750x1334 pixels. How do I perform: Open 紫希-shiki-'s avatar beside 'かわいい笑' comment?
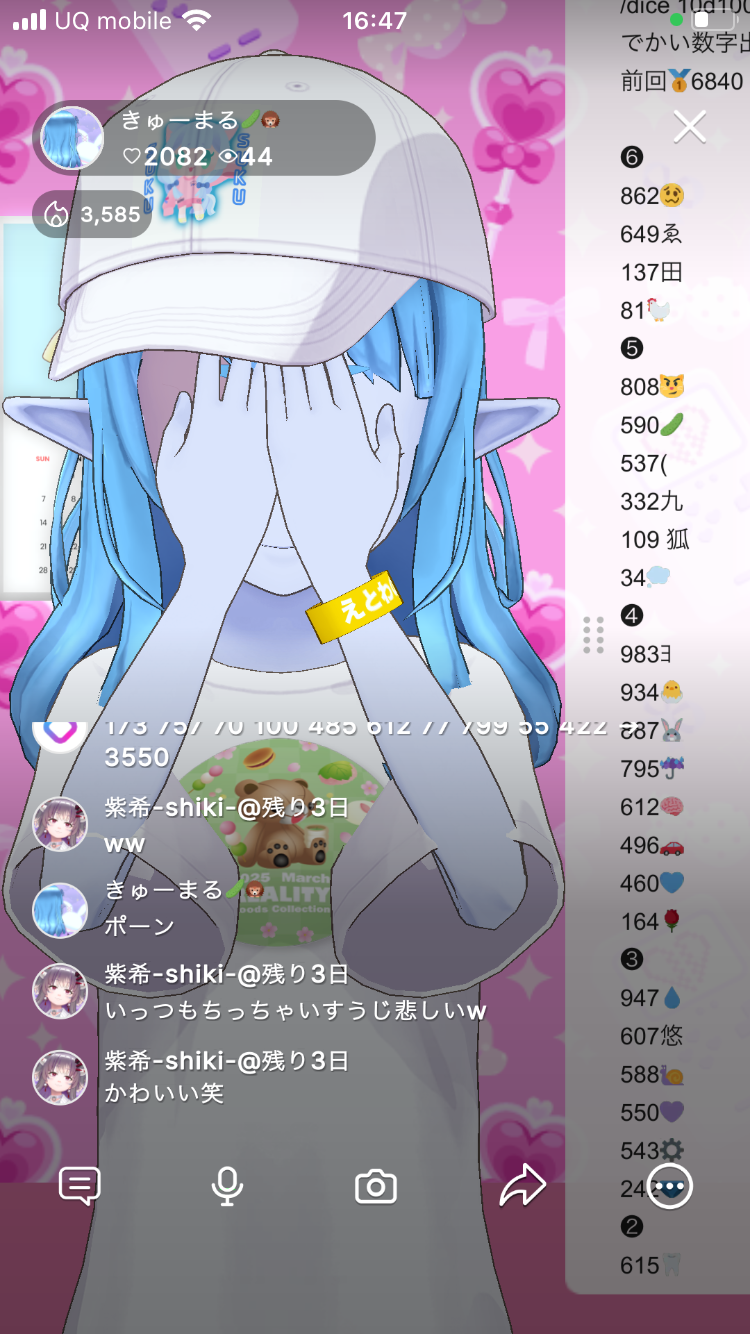(x=60, y=1076)
